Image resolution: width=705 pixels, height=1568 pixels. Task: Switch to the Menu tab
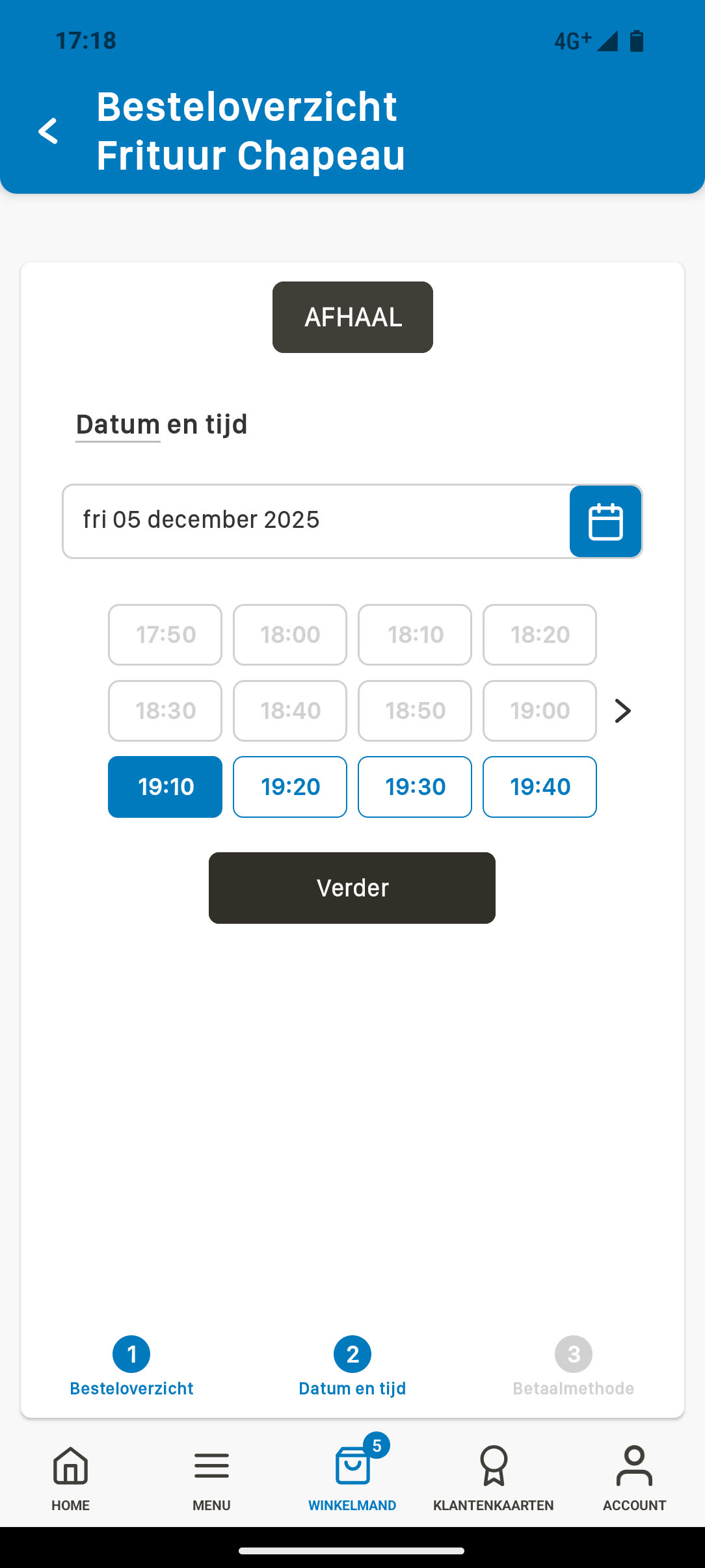coord(211,1477)
